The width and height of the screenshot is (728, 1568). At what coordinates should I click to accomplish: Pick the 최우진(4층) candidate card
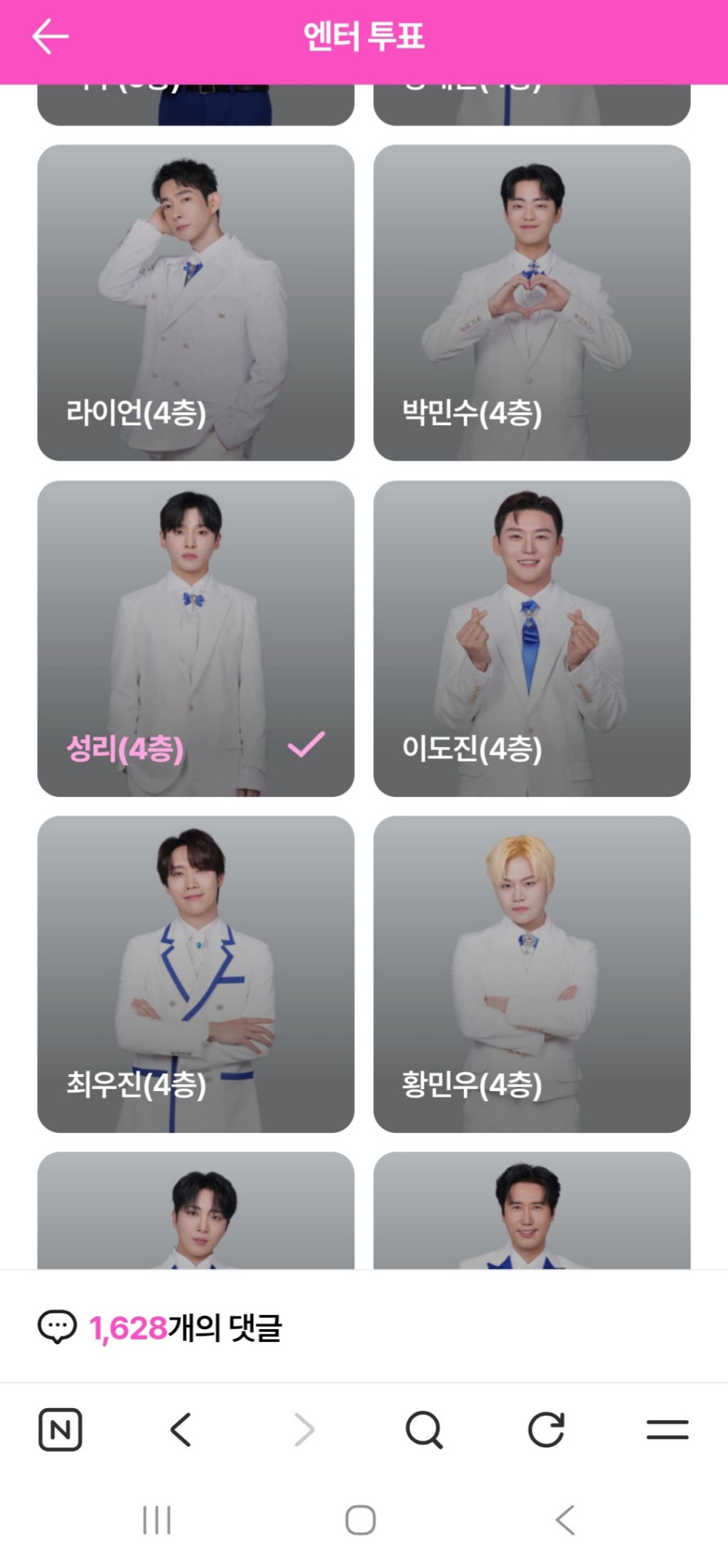(x=196, y=974)
